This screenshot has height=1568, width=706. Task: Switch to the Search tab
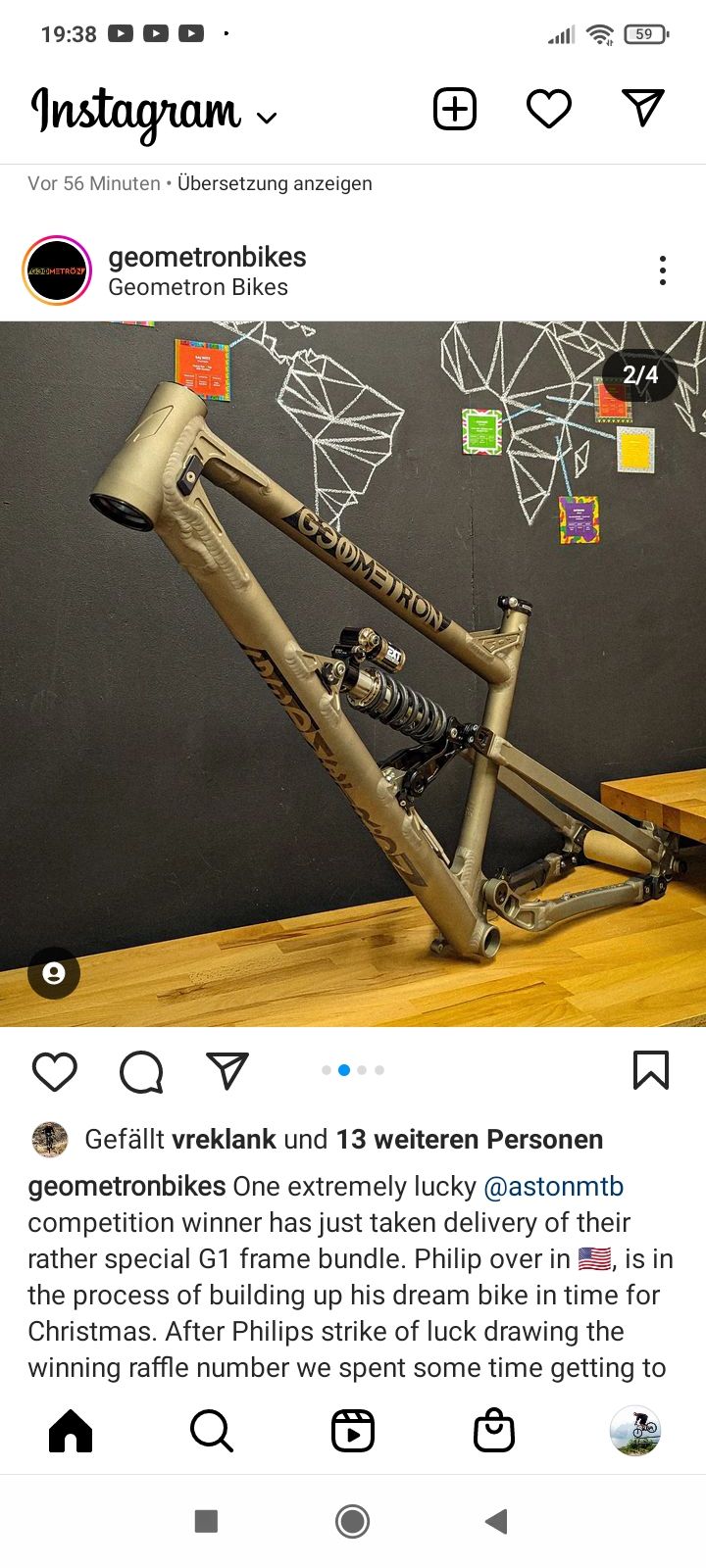click(x=212, y=1432)
